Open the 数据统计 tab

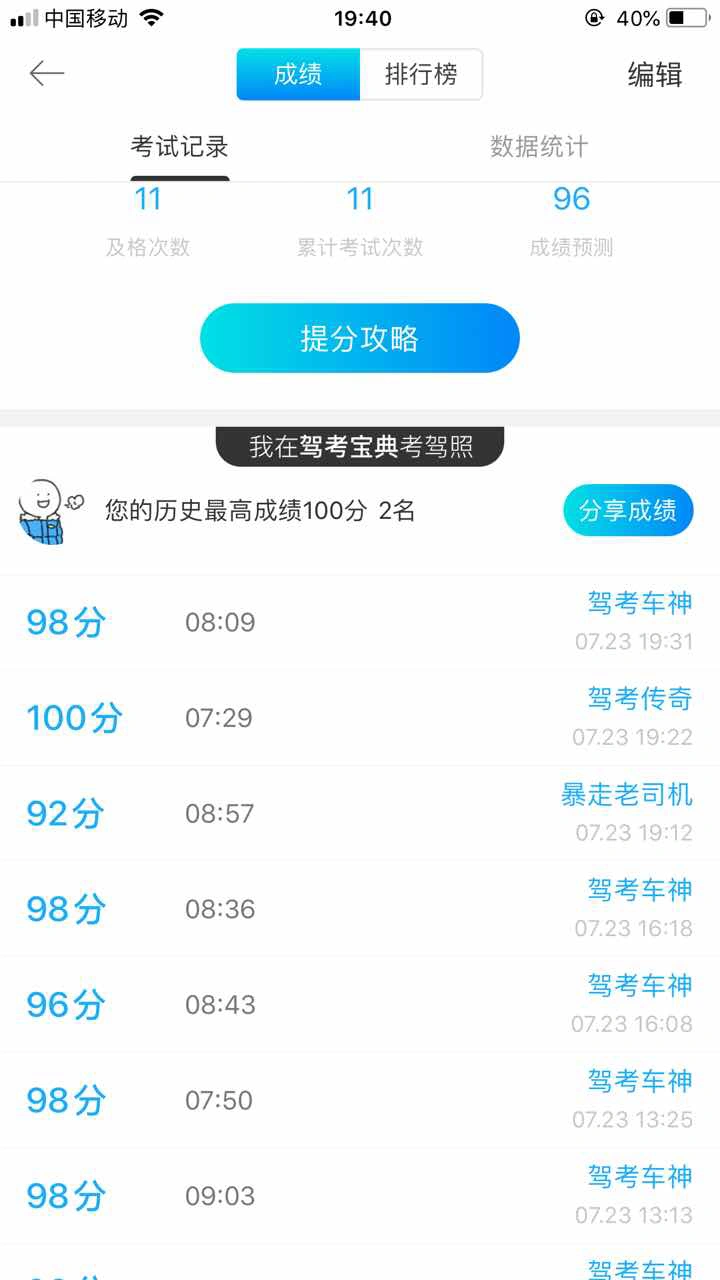[x=539, y=147]
